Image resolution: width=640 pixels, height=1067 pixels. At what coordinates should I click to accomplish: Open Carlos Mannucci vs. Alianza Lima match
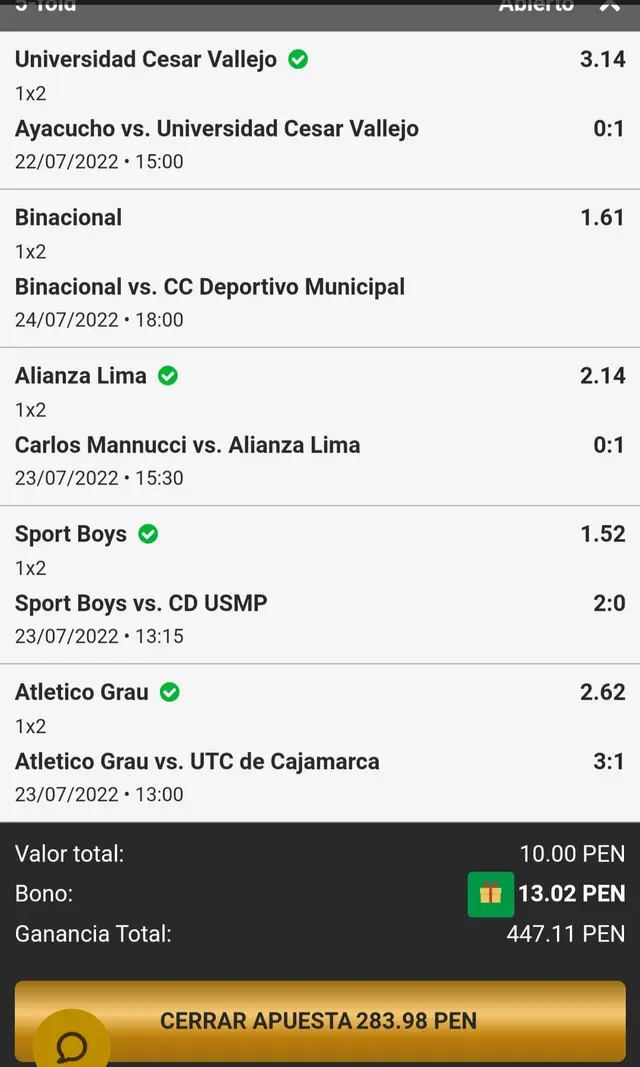click(x=187, y=445)
